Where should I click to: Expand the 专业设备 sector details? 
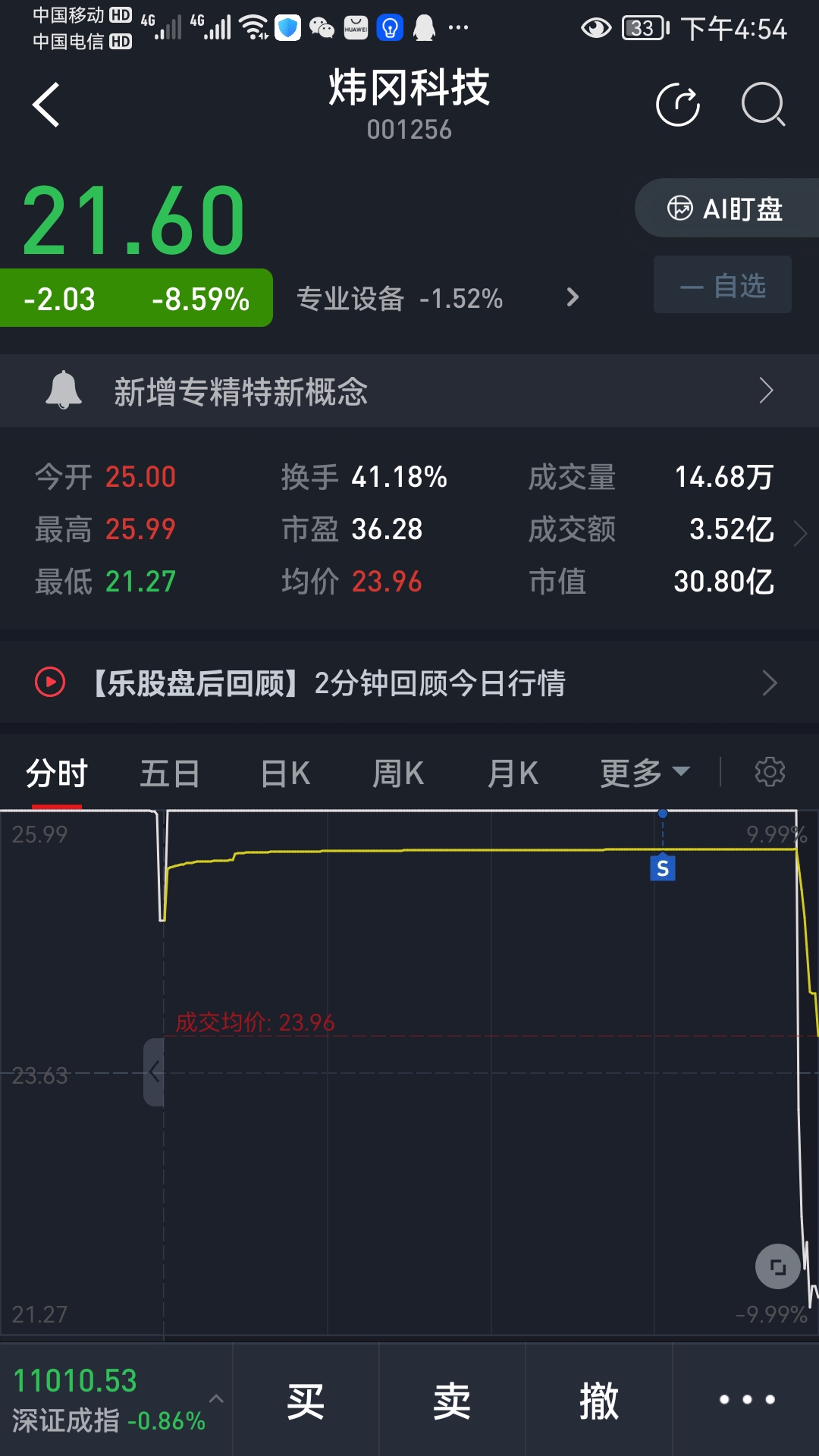point(573,299)
